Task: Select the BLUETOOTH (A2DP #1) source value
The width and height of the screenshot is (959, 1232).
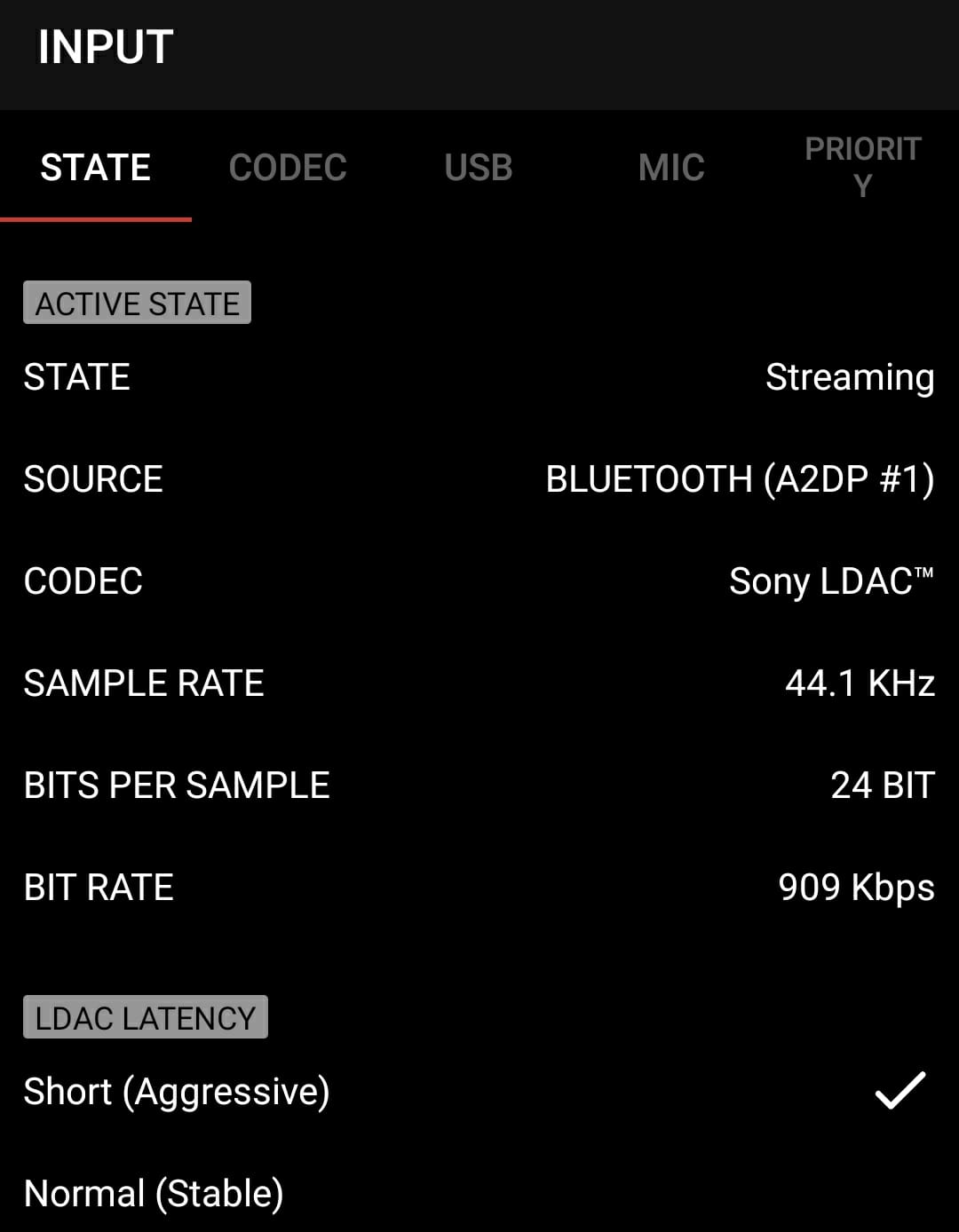Action: point(740,478)
